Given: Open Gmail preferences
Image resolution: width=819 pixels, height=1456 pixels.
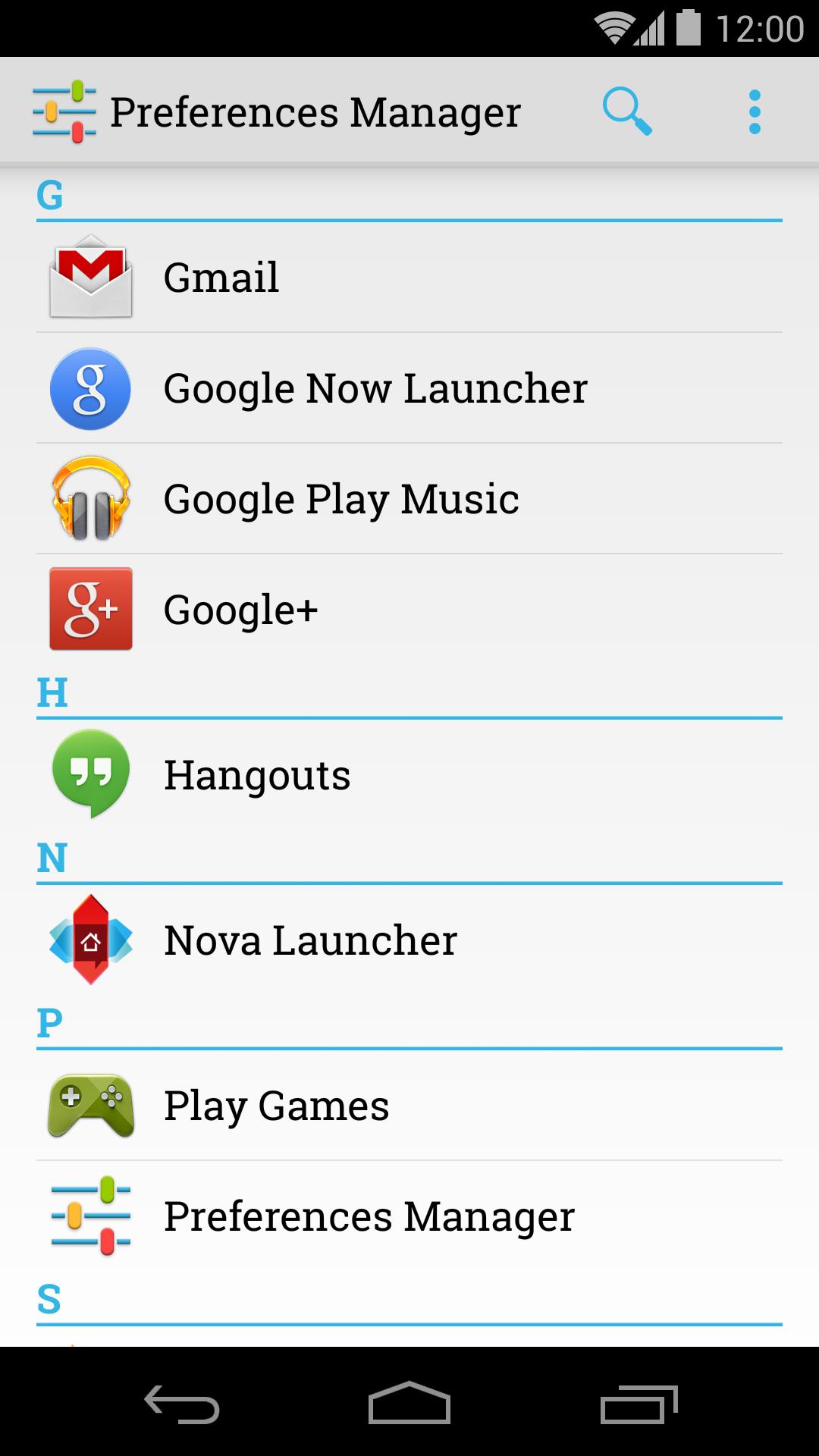Looking at the screenshot, I should (x=409, y=278).
